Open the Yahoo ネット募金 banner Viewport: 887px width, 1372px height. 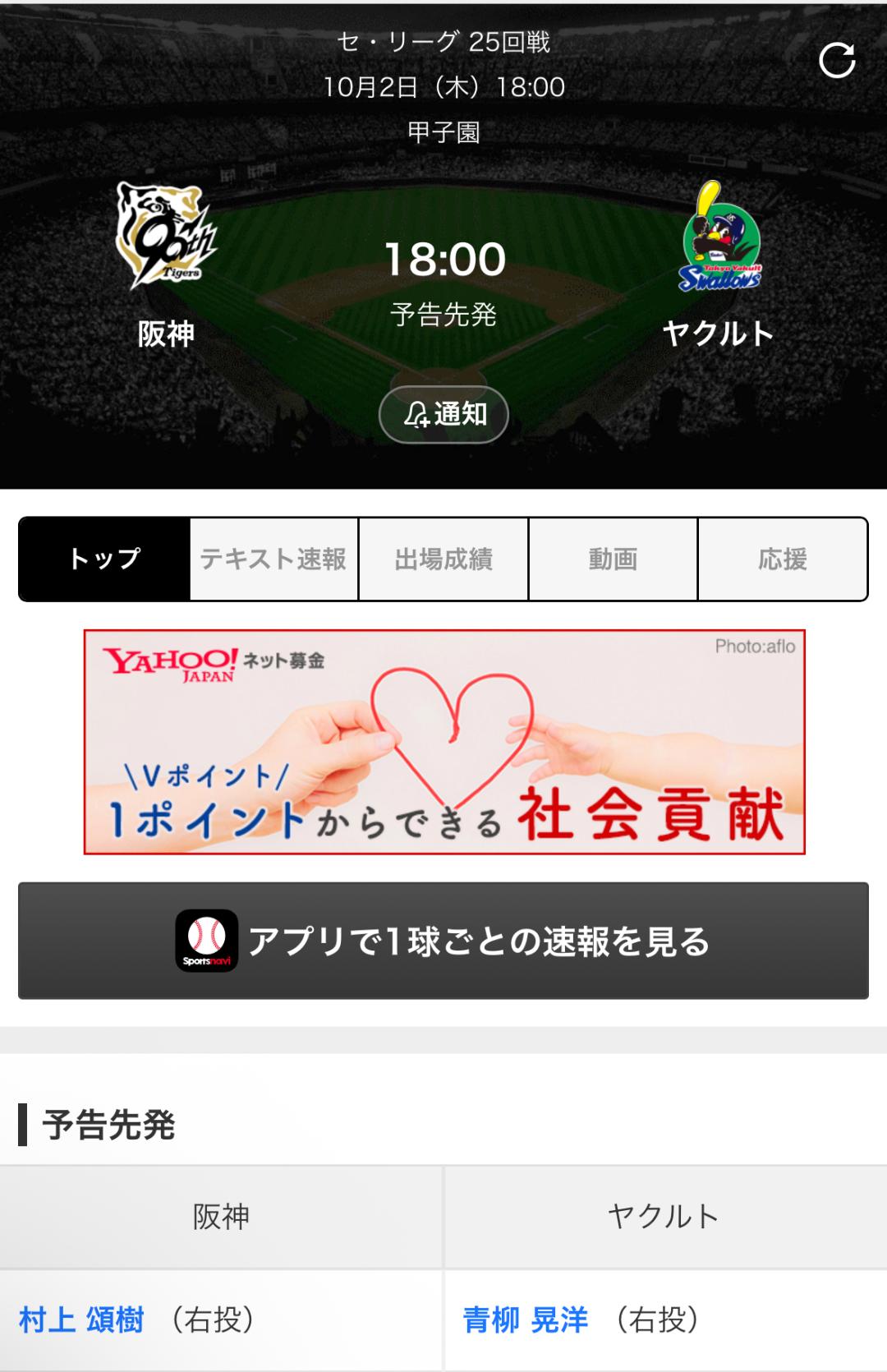[x=444, y=742]
